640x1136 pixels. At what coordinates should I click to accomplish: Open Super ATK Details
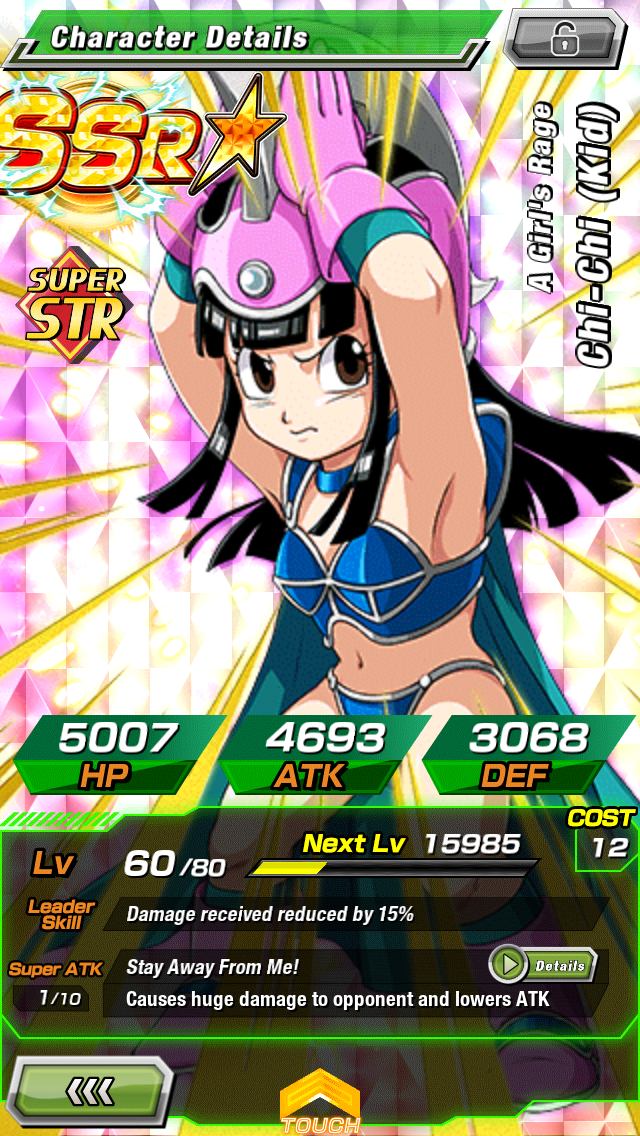coord(543,965)
